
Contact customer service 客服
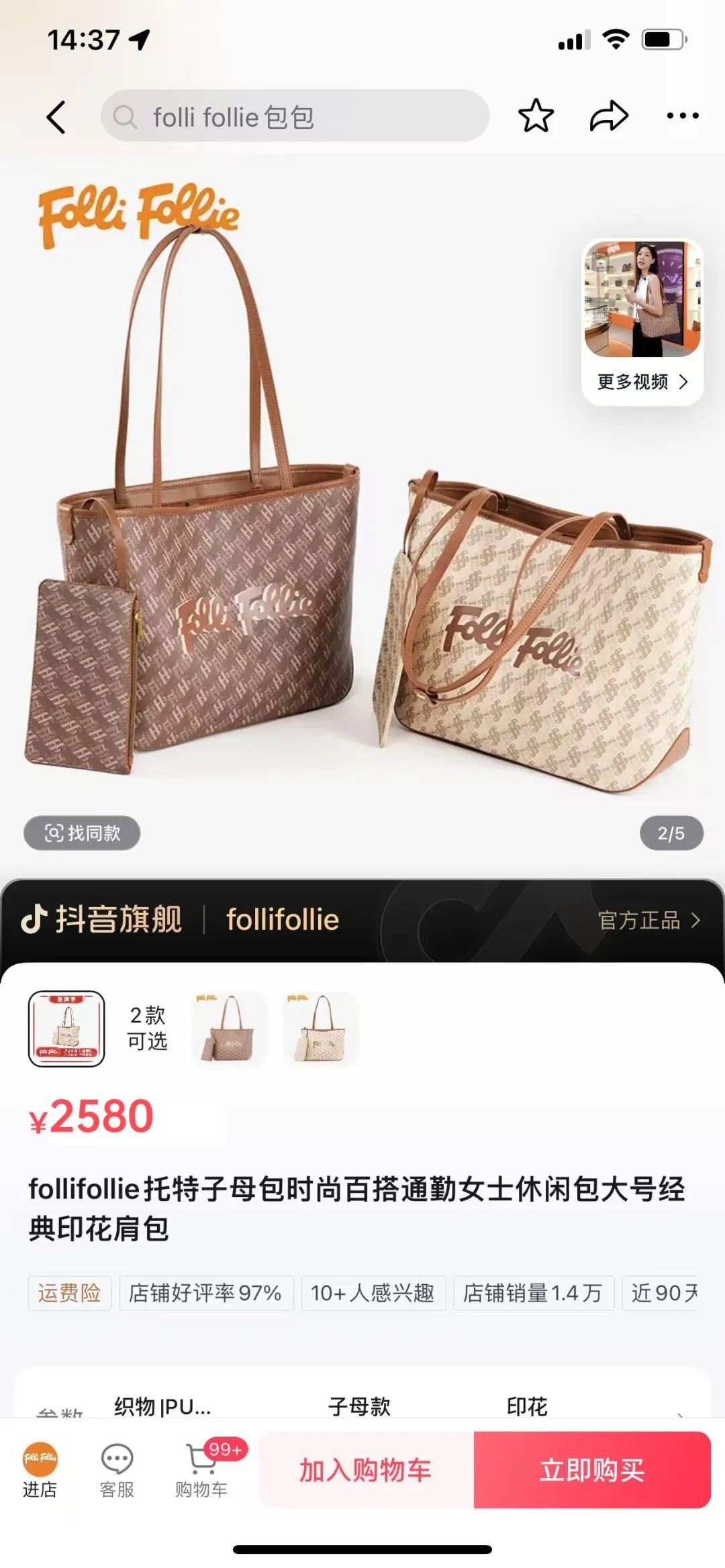(x=117, y=1470)
